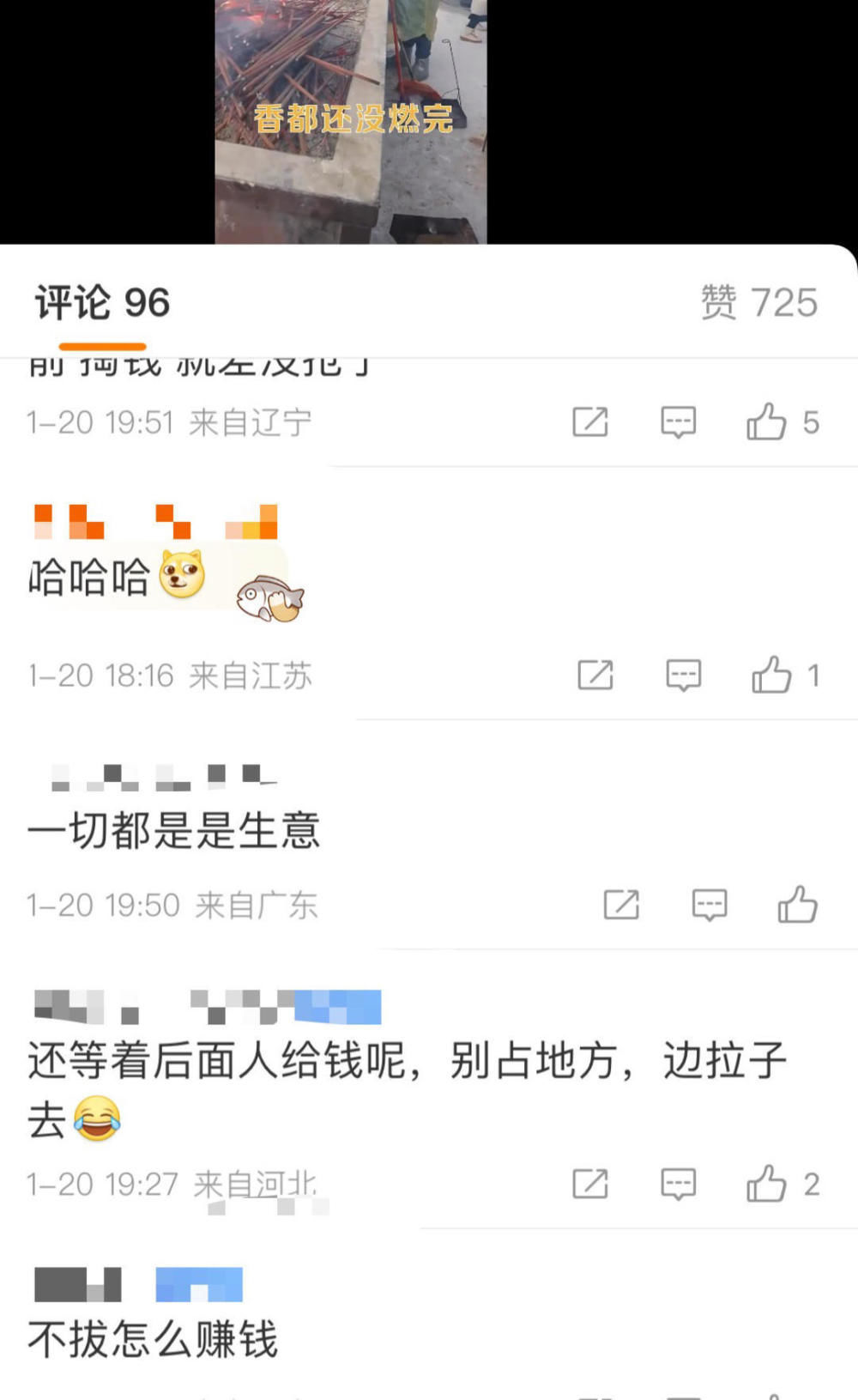Viewport: 858px width, 1400px height.
Task: Like the 一切都是是生意 comment
Action: tap(797, 905)
